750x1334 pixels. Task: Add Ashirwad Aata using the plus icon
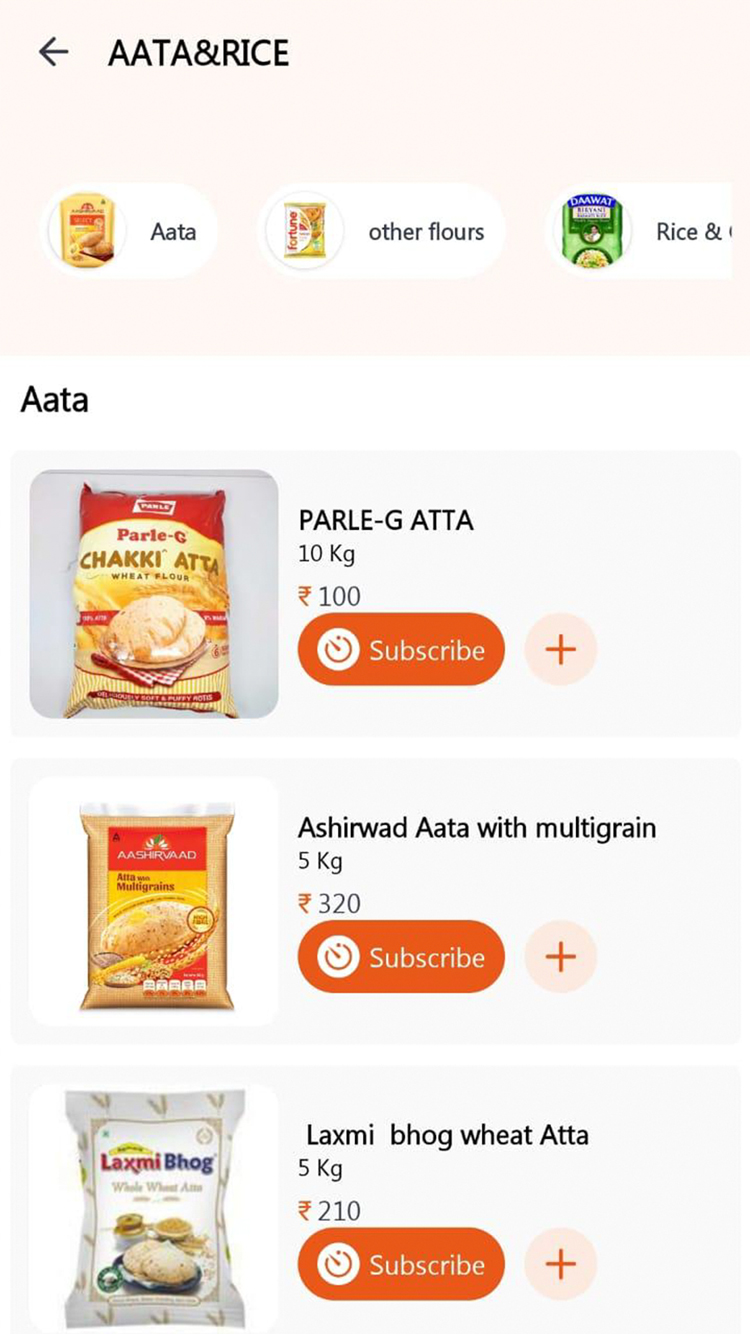pos(561,957)
